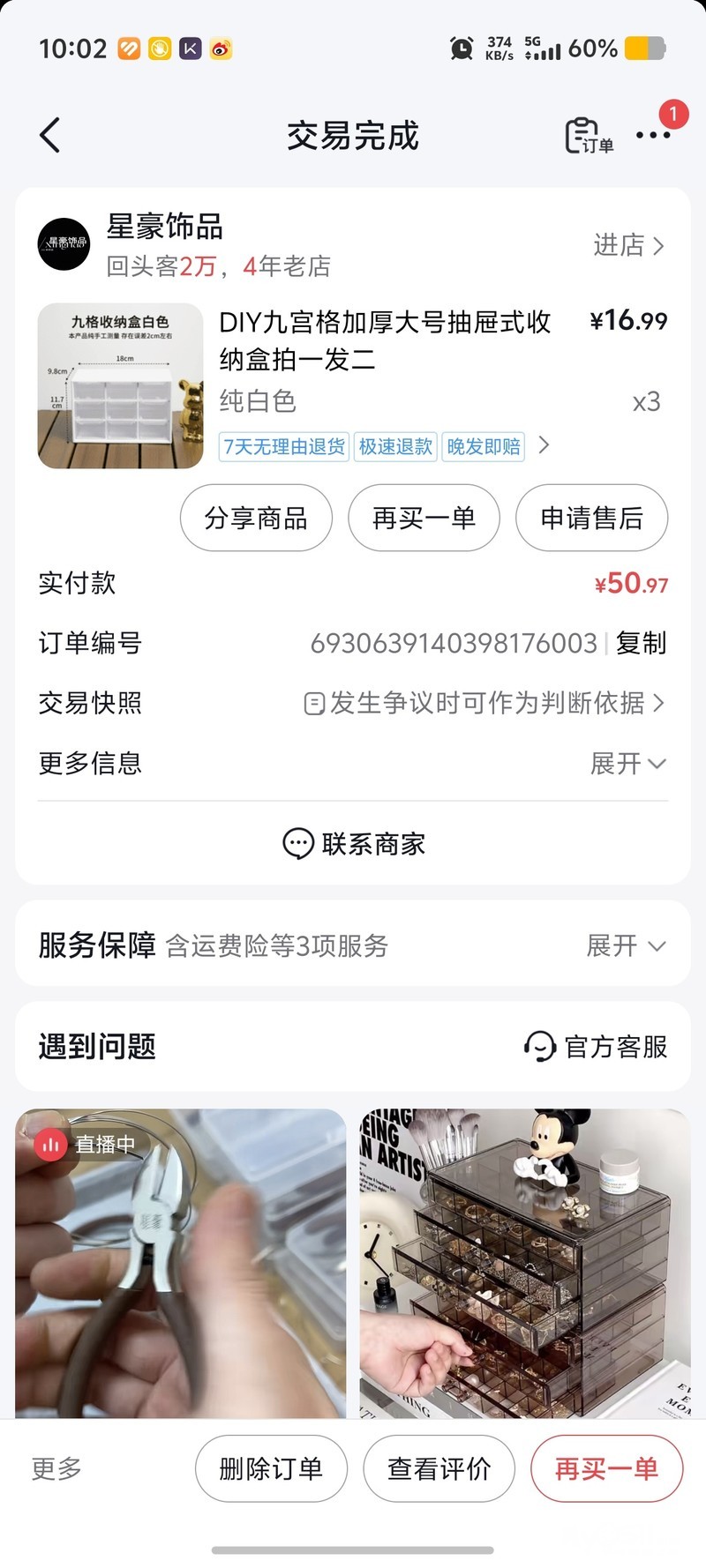
Task: Expand the 更多信息 section
Action: (628, 763)
